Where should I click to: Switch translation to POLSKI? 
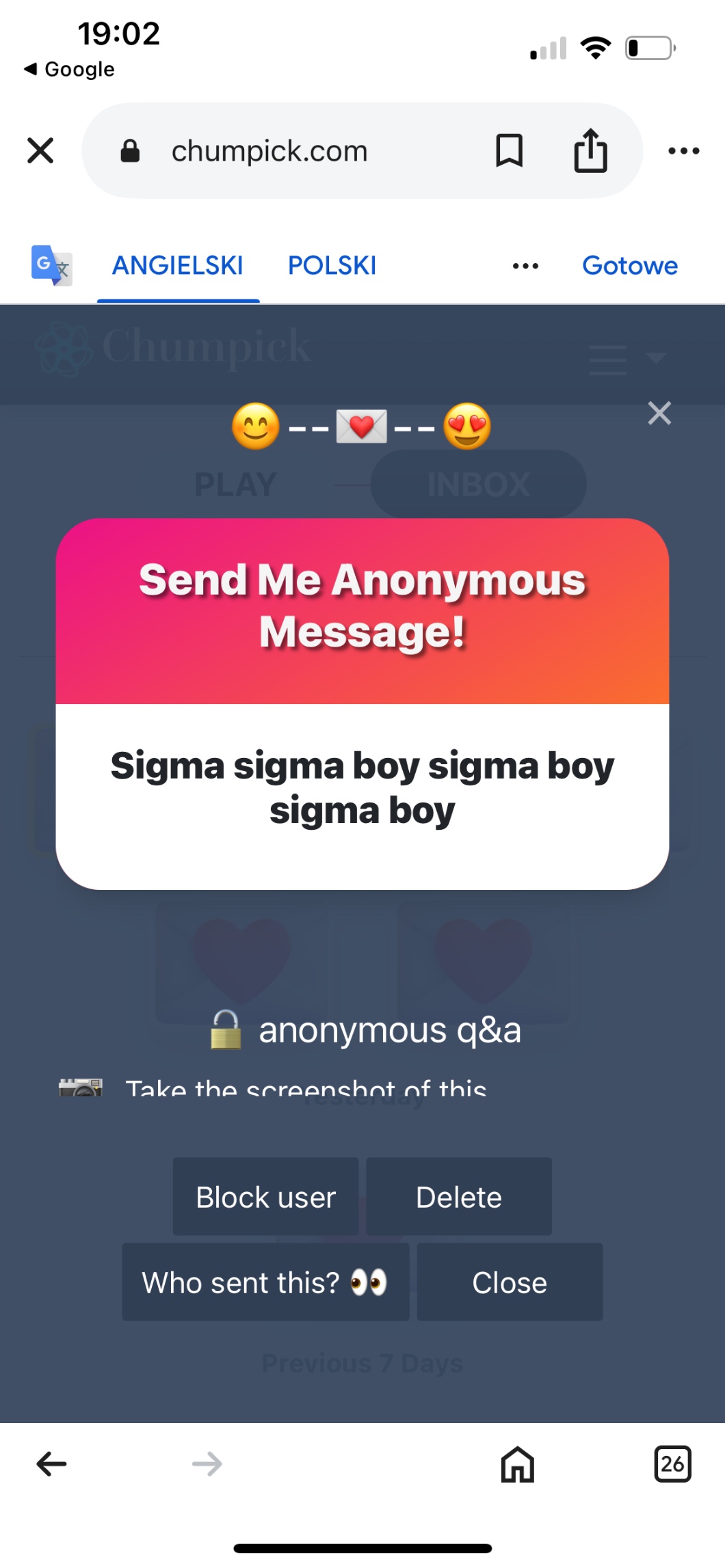[332, 265]
